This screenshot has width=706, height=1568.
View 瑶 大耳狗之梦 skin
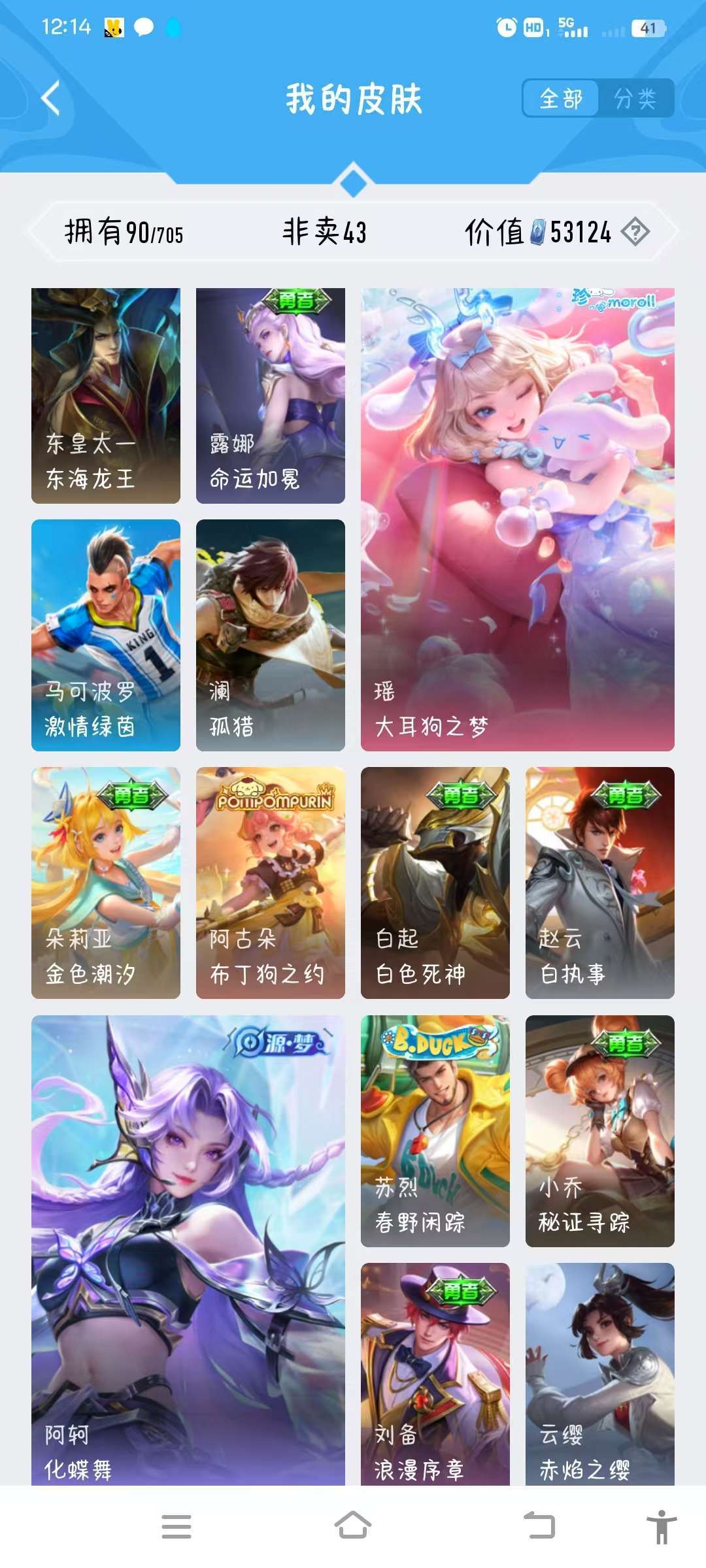tap(518, 519)
